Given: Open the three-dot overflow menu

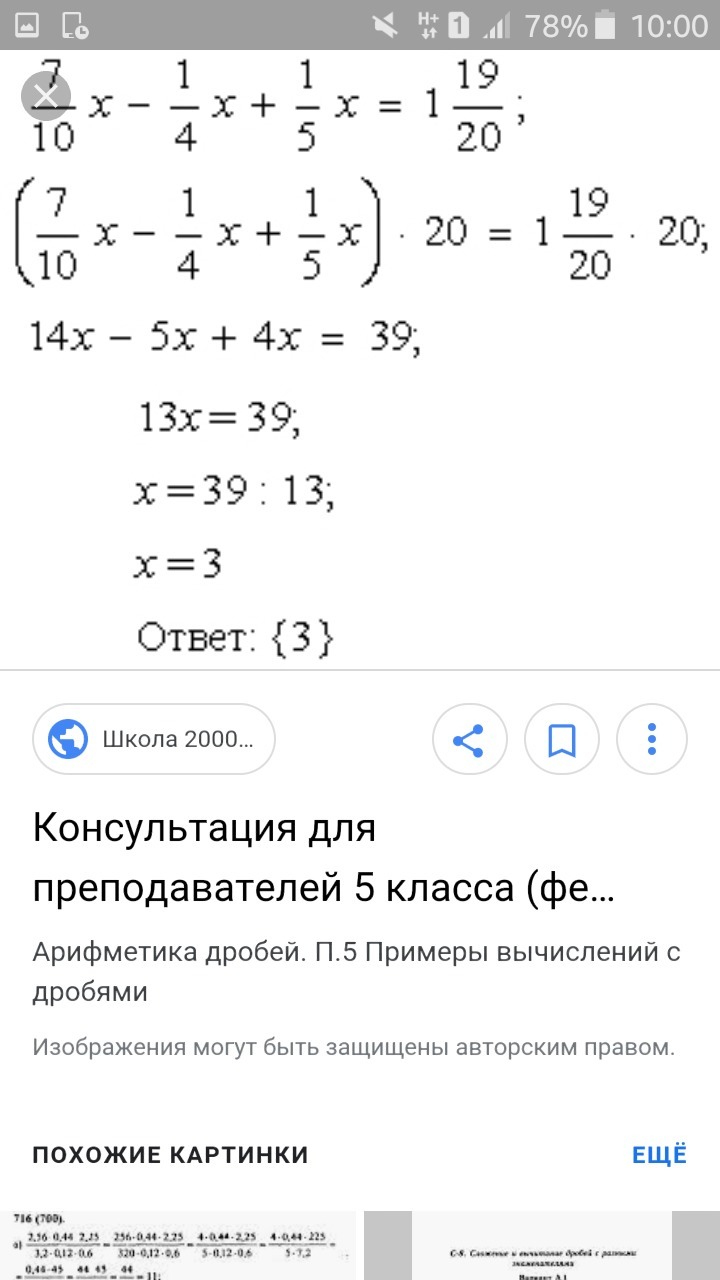Looking at the screenshot, I should coord(652,741).
